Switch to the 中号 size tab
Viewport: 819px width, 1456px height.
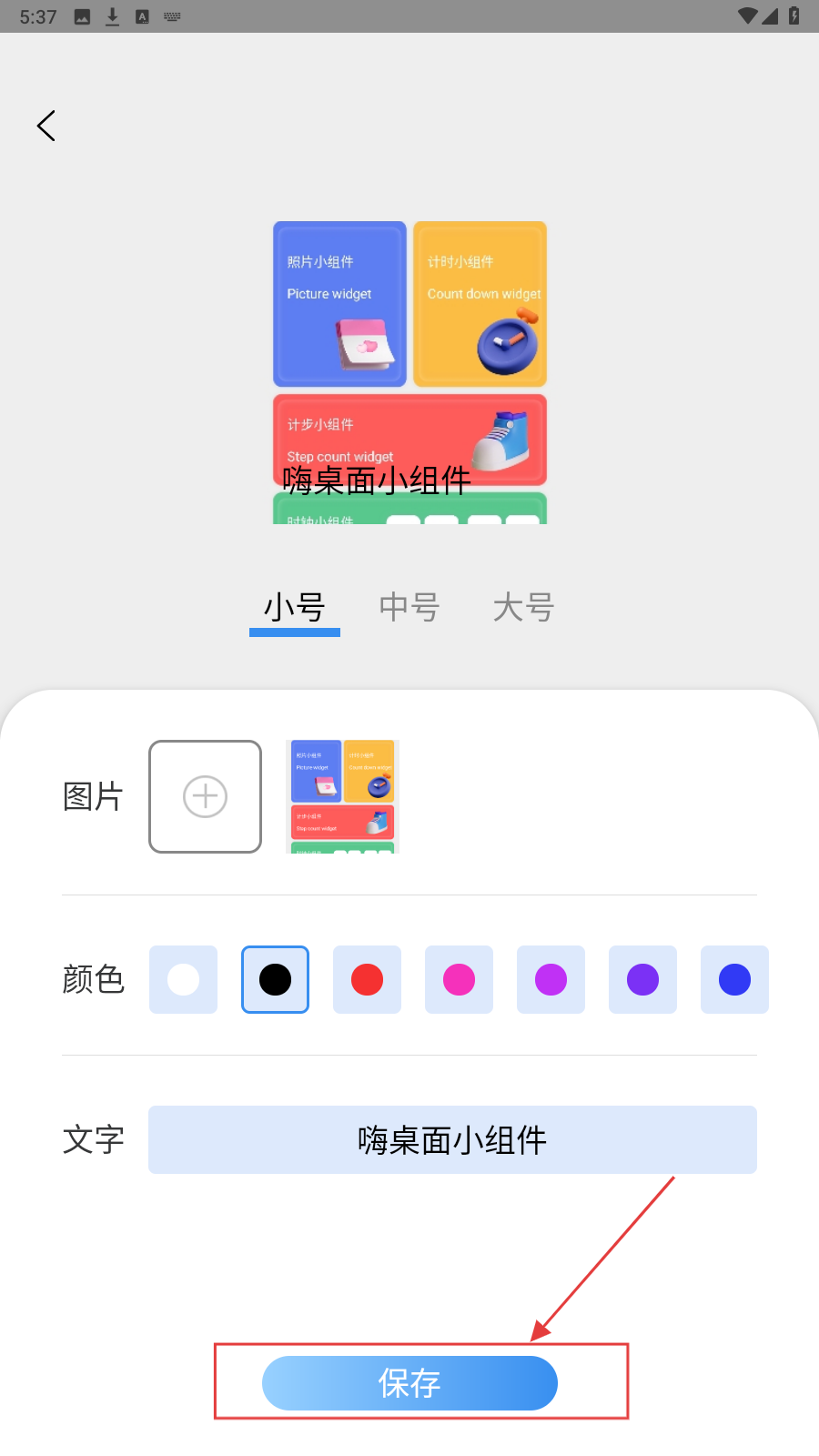[x=409, y=607]
